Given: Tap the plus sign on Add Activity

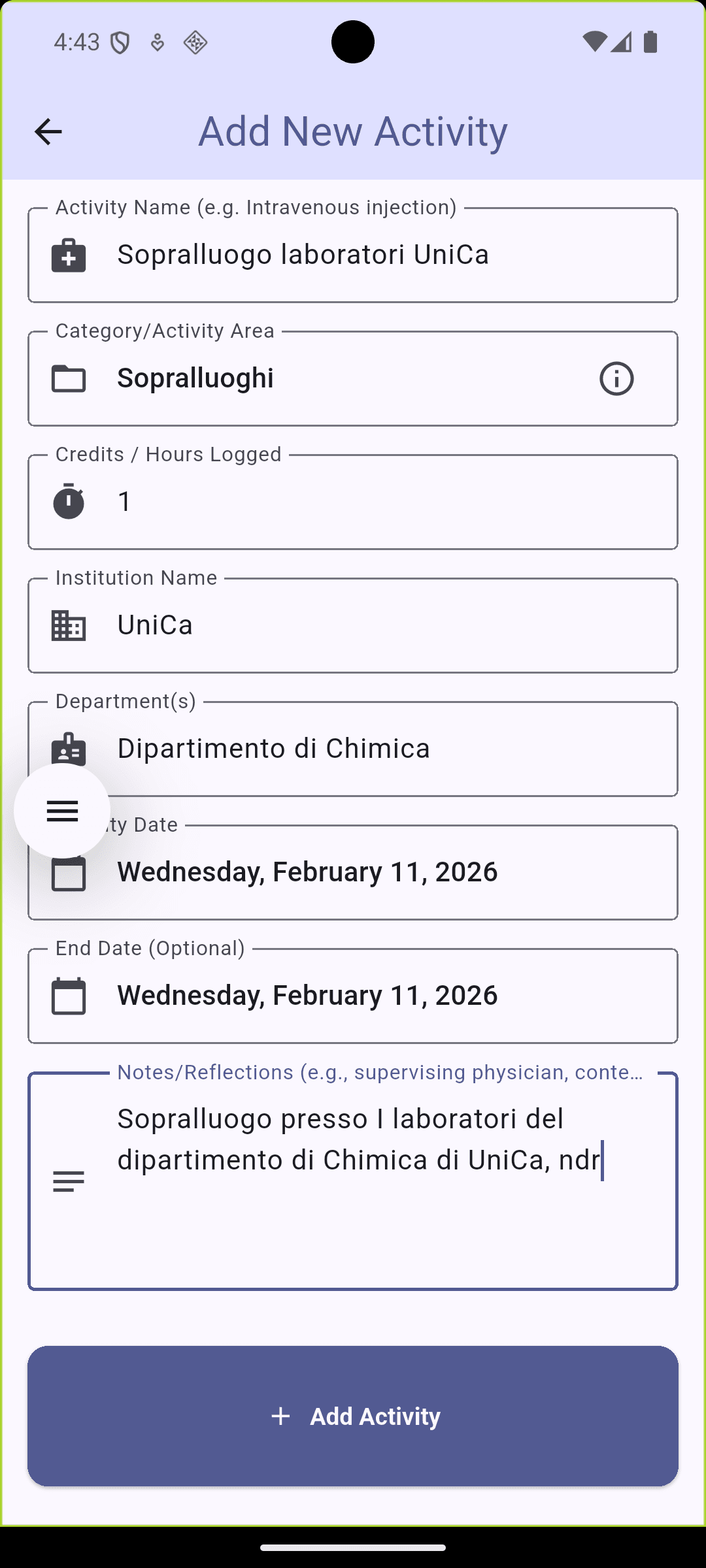Looking at the screenshot, I should pyautogui.click(x=280, y=1416).
